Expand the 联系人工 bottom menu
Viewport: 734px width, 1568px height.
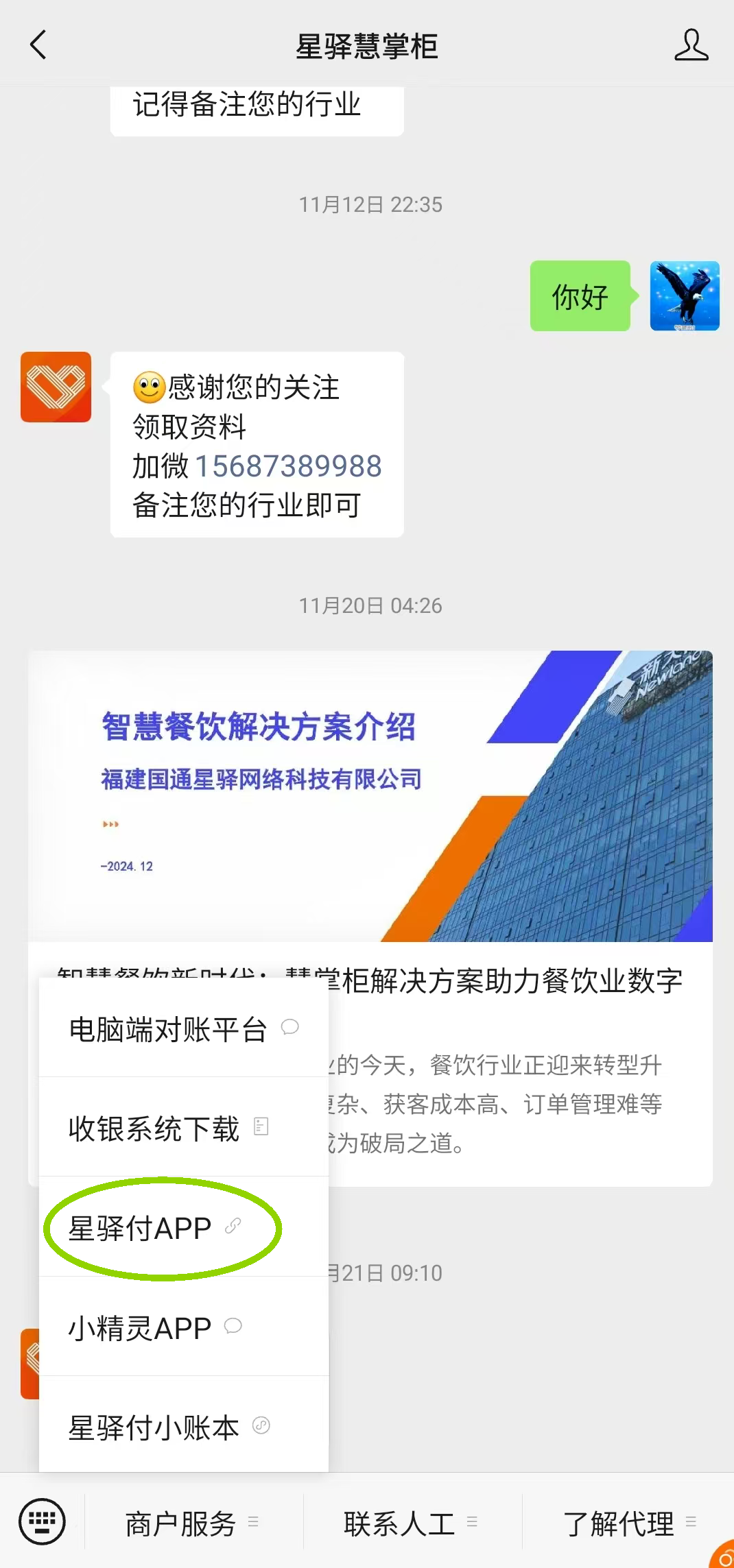pyautogui.click(x=400, y=1523)
